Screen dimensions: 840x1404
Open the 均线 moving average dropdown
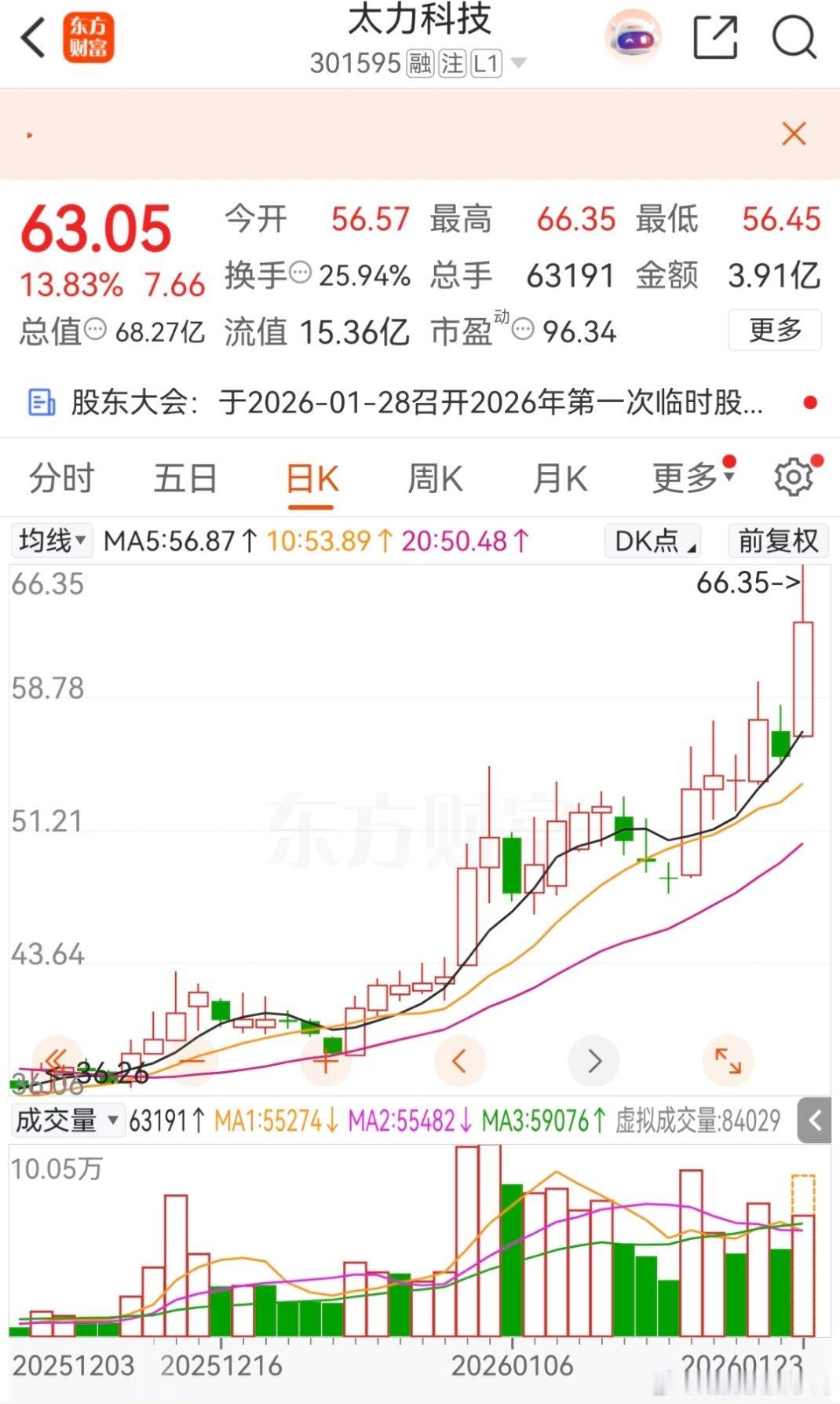[52, 540]
